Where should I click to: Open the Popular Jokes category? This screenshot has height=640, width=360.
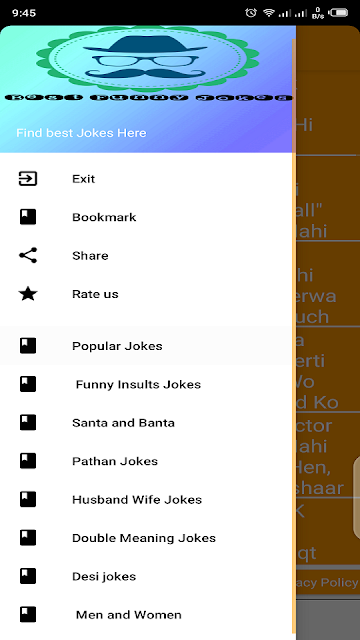click(147, 346)
